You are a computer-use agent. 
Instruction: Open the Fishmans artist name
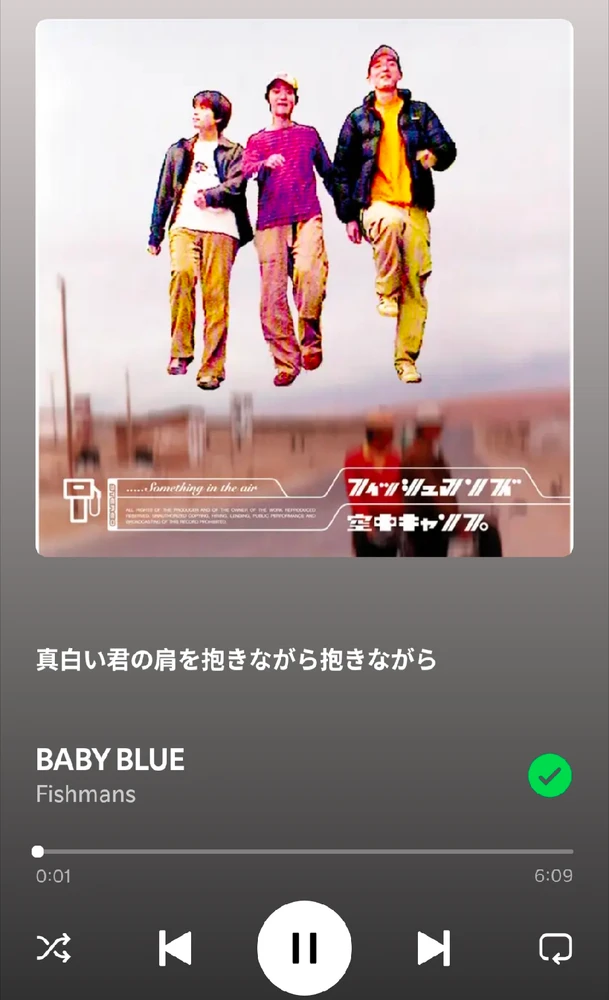click(86, 794)
